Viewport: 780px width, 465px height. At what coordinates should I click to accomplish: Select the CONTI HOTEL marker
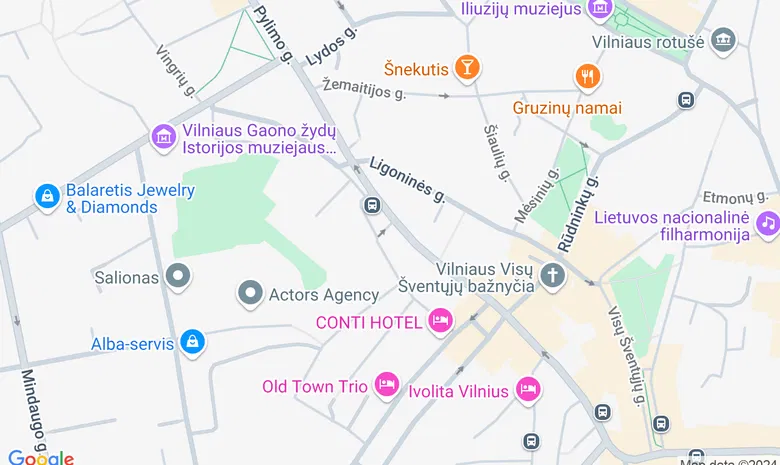click(439, 321)
